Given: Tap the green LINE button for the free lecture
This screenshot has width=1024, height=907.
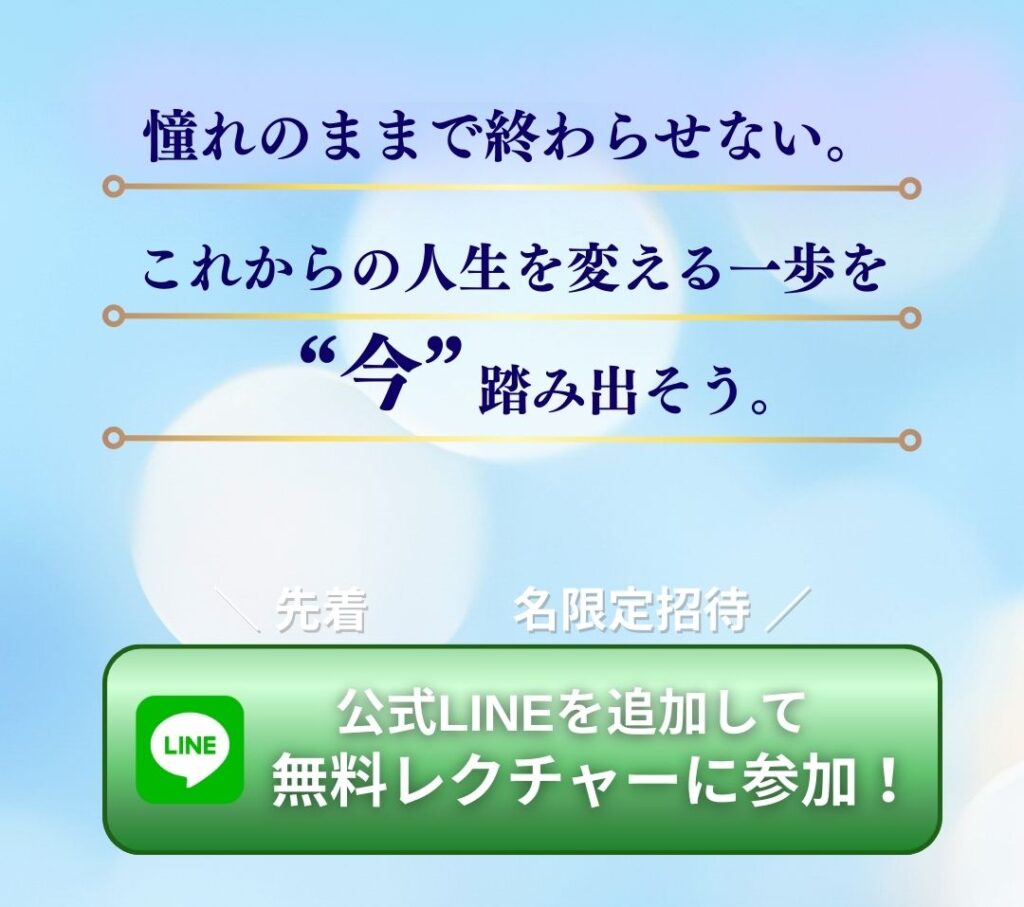Looking at the screenshot, I should coord(522,749).
